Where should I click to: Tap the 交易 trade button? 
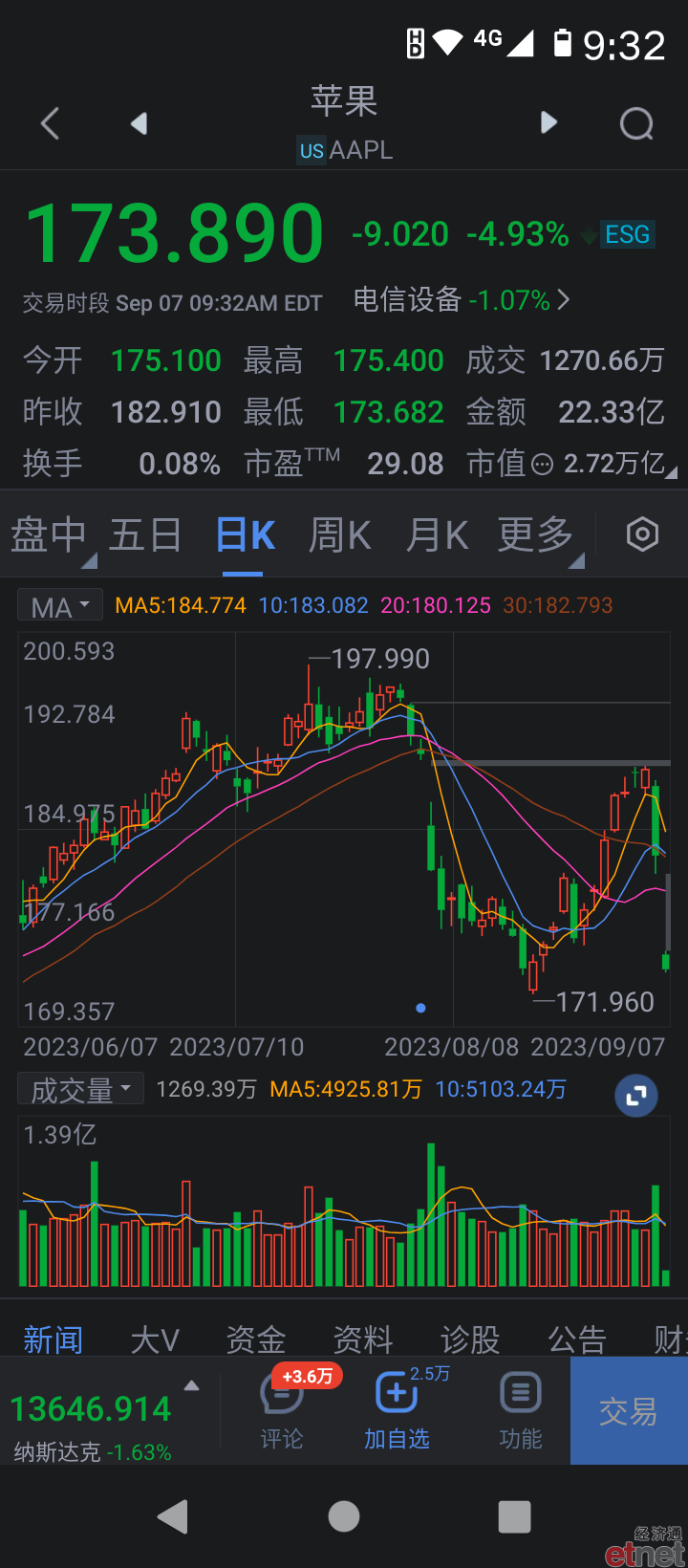(629, 1411)
